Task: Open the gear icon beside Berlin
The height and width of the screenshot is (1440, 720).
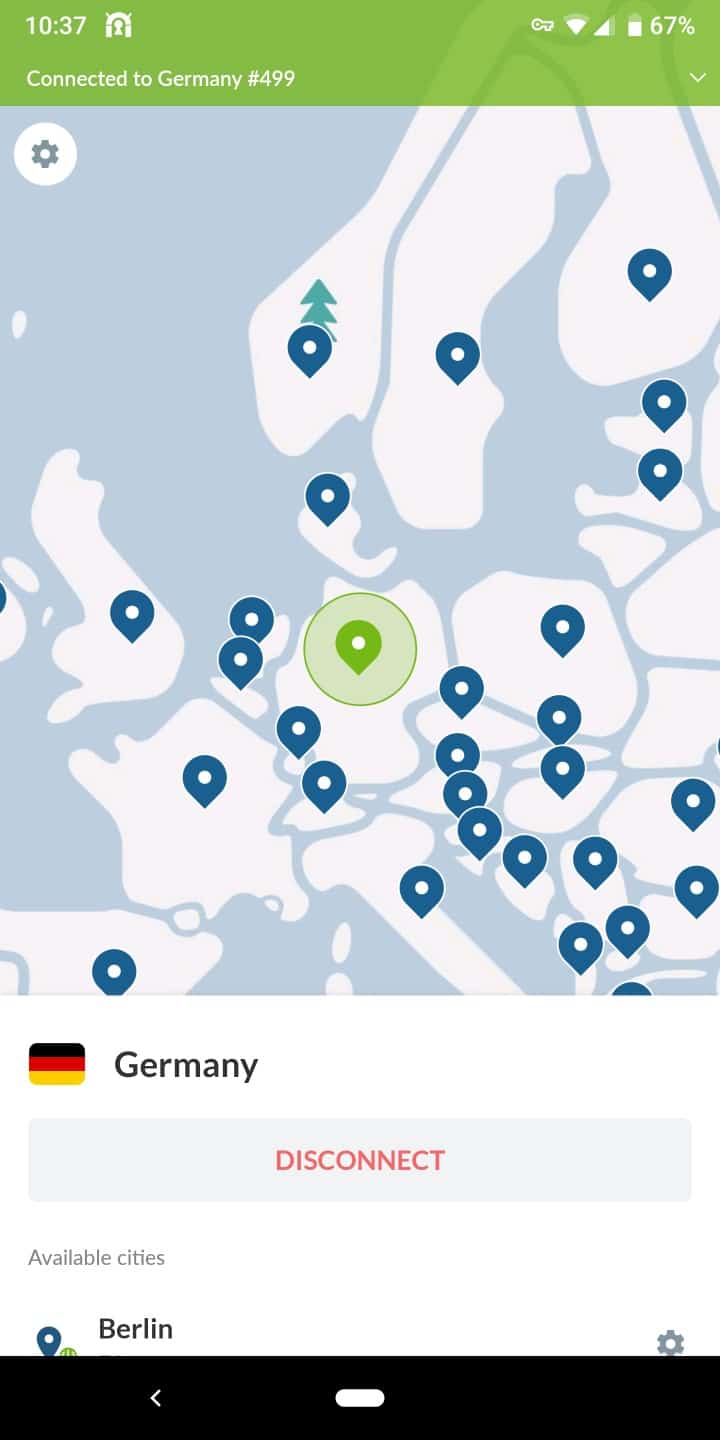Action: 670,1342
